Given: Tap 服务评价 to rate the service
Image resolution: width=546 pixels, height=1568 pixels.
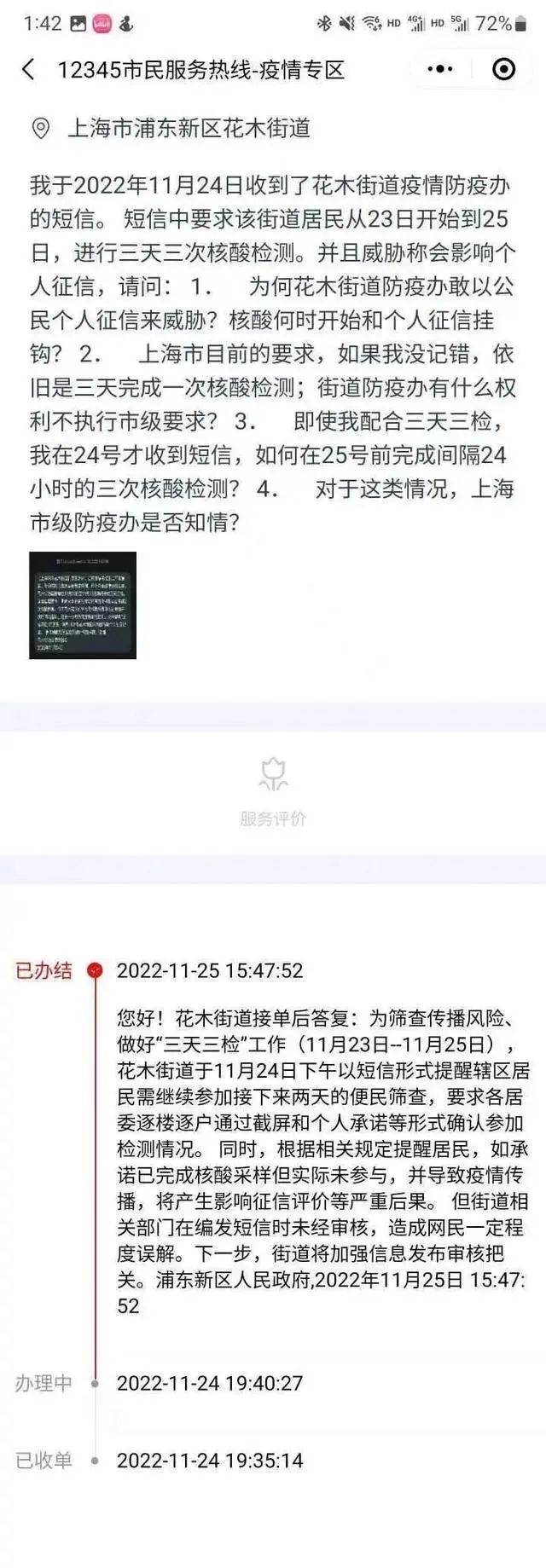Looking at the screenshot, I should pyautogui.click(x=273, y=791).
